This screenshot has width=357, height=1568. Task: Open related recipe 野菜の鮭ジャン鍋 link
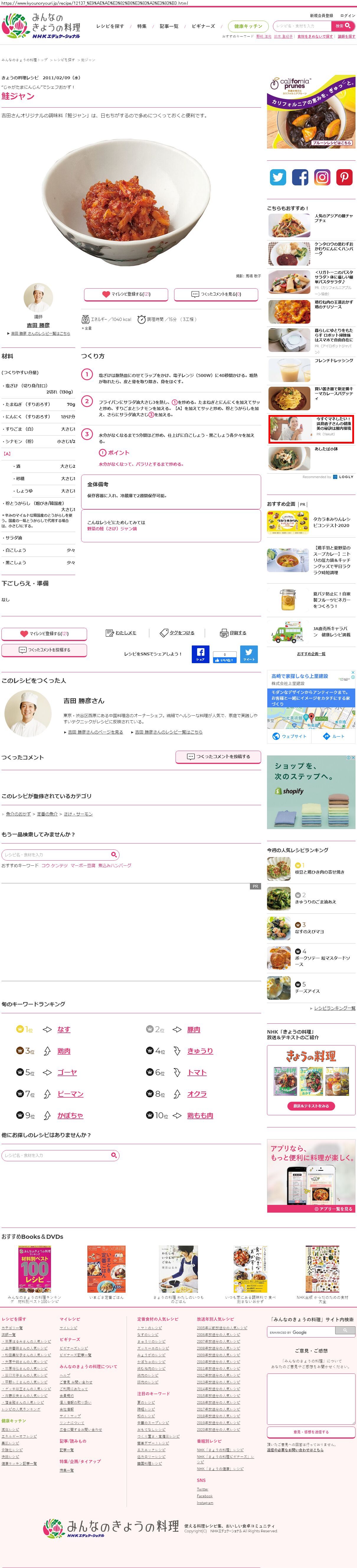point(112,528)
